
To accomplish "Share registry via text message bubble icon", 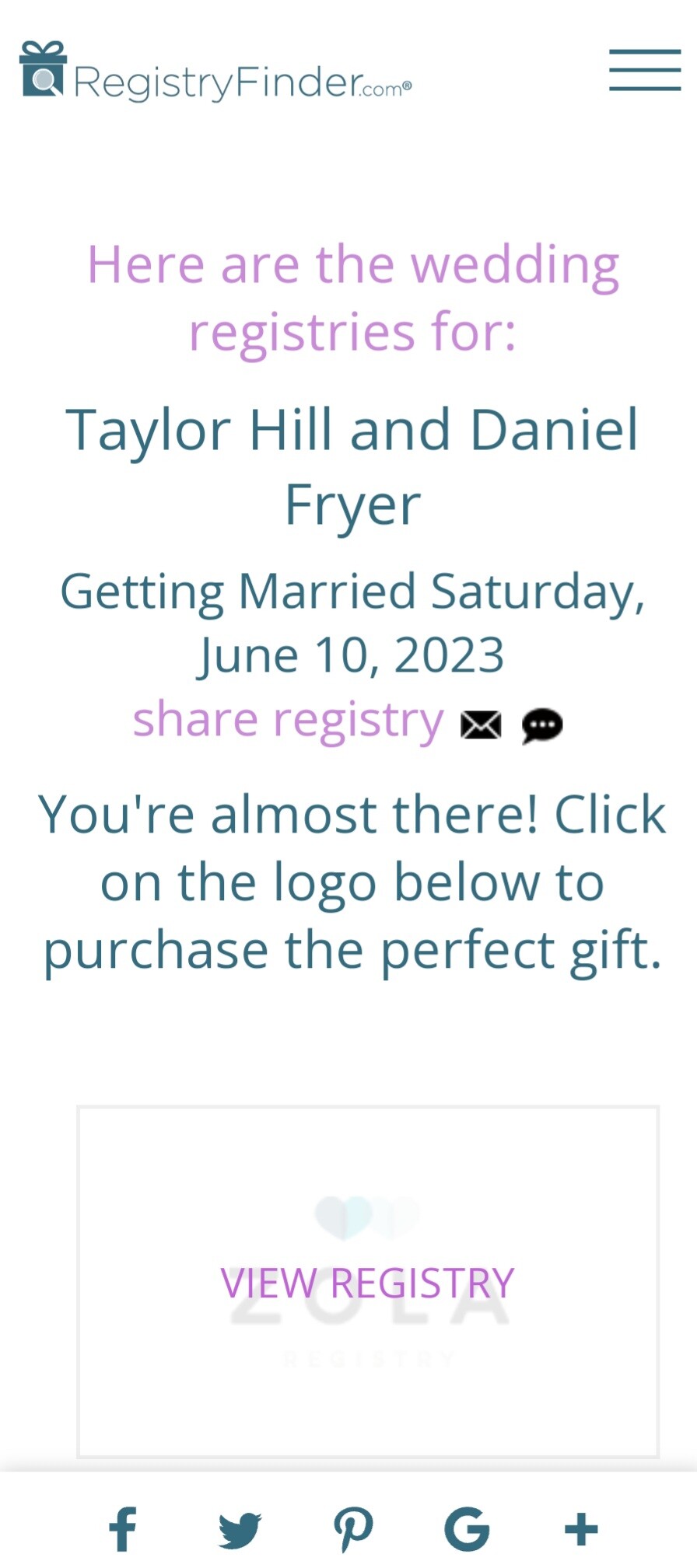I will 542,725.
